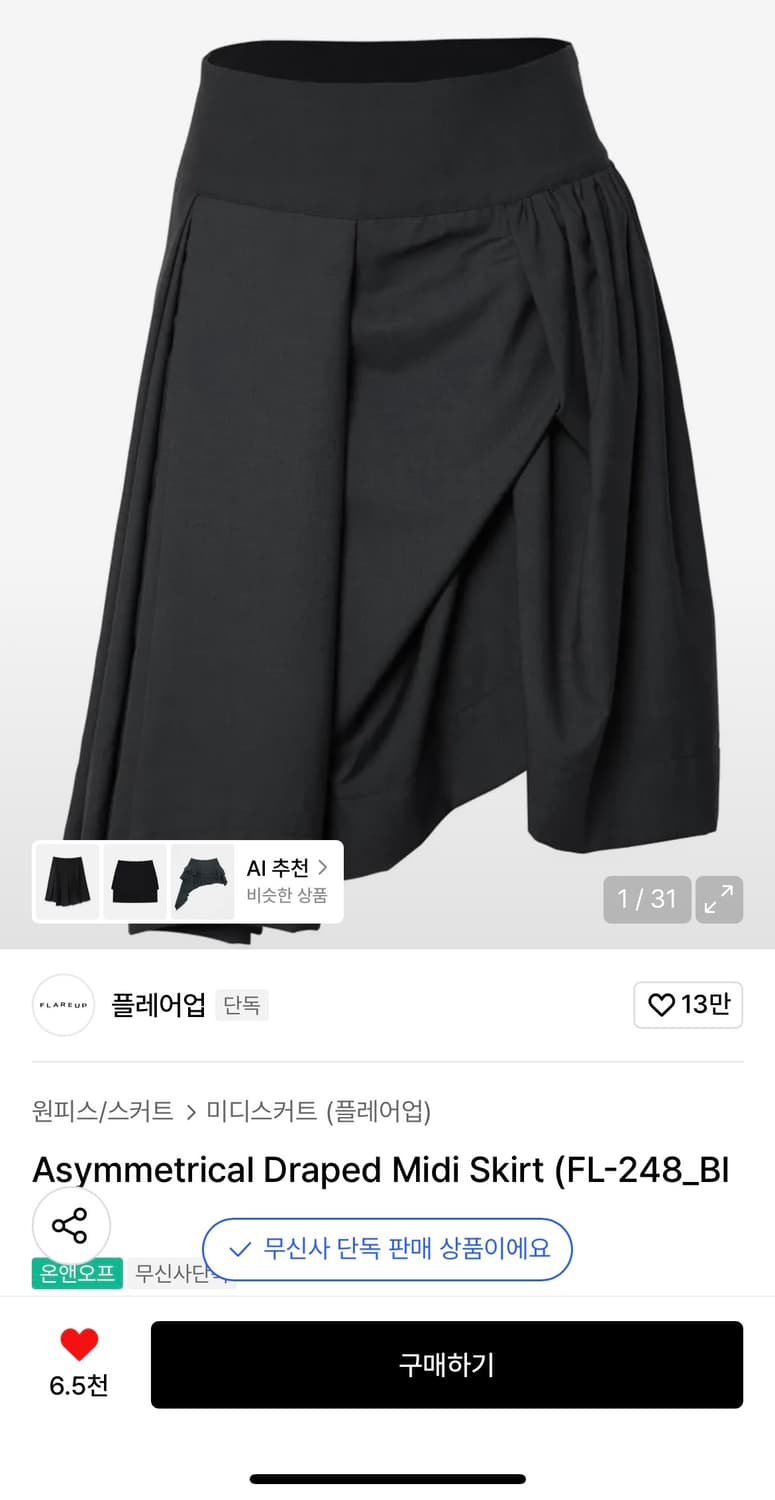Toggle the heart icon showing 13만 likes

point(688,1005)
